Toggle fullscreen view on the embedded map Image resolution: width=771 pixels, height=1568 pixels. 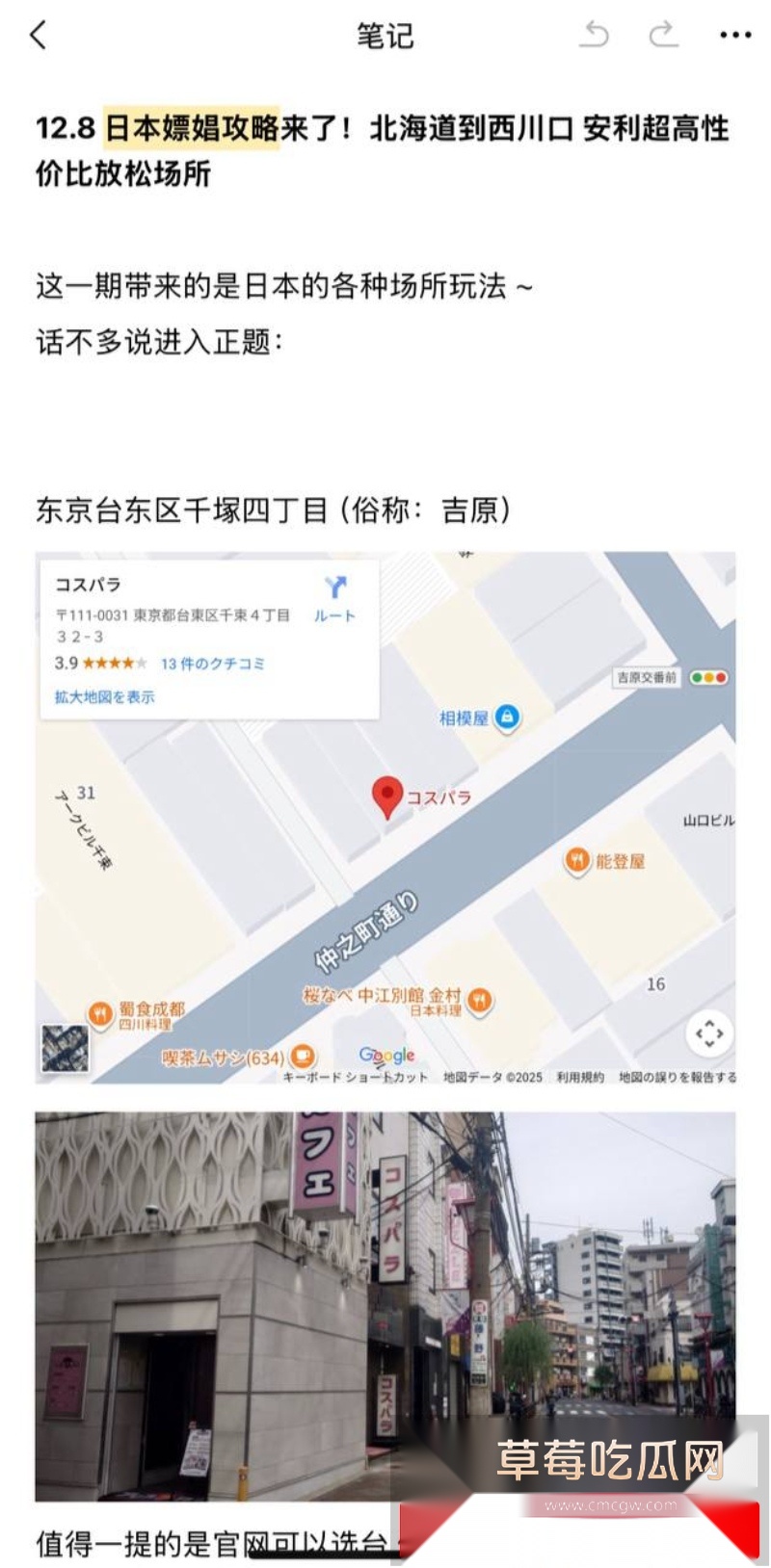708,1032
